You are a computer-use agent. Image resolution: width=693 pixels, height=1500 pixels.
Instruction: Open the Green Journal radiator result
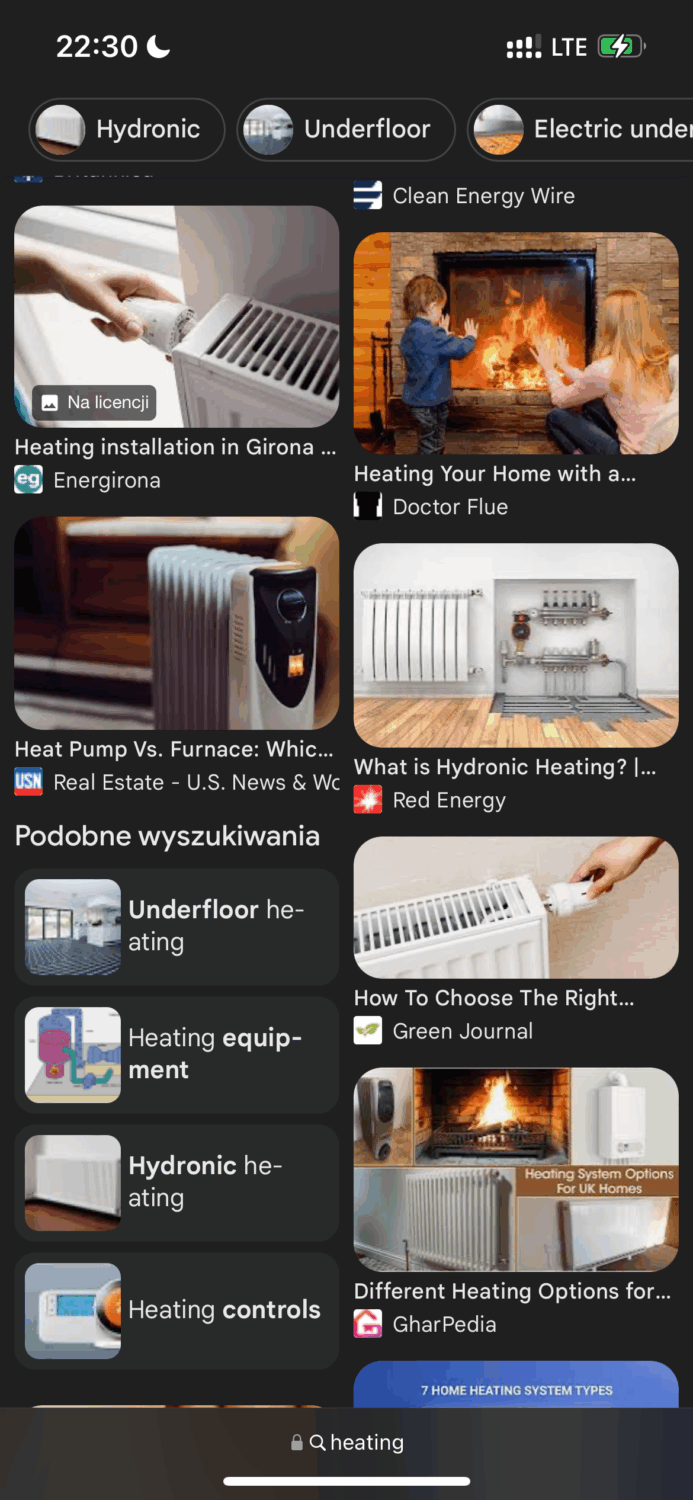[516, 907]
